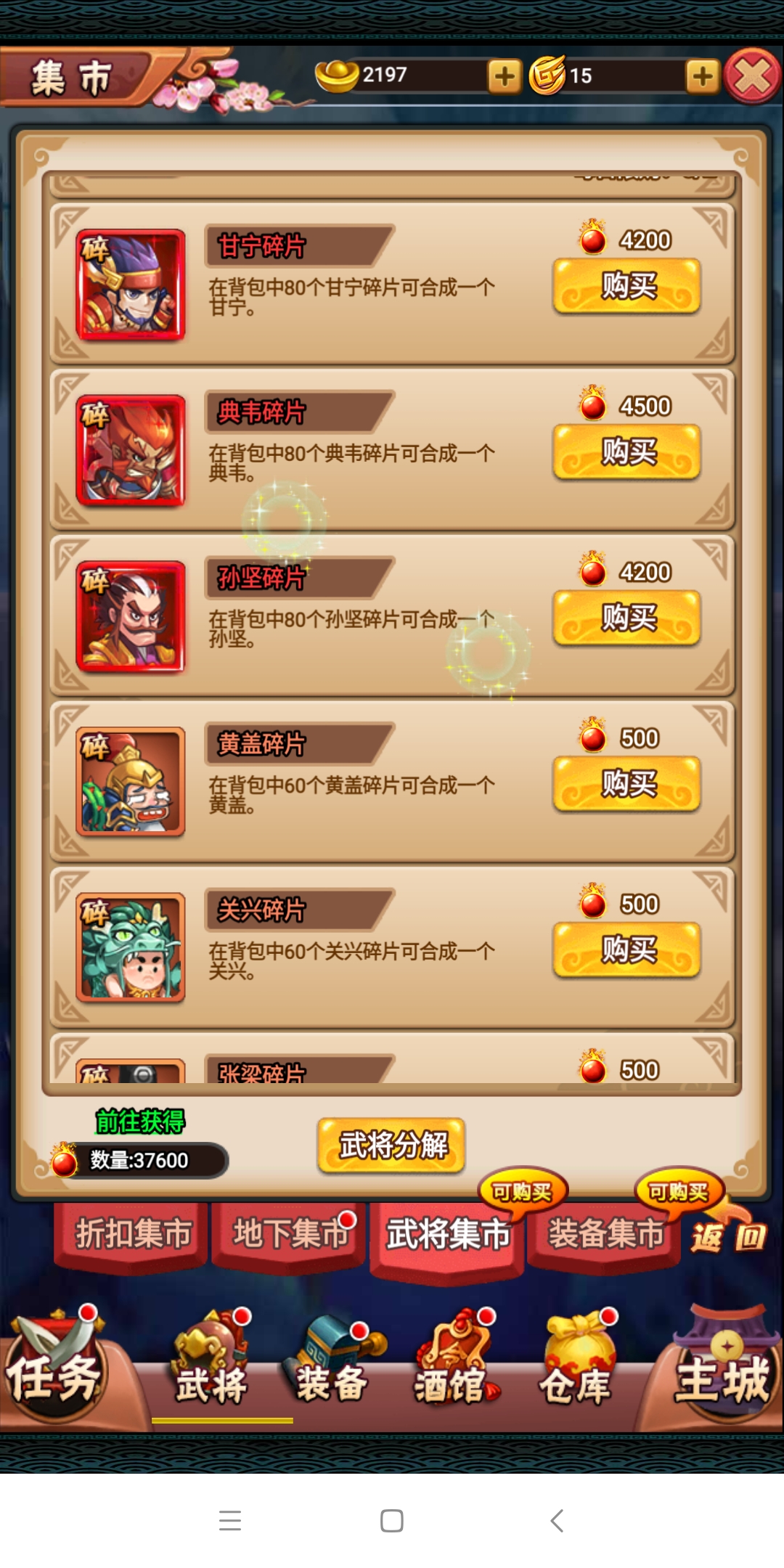784x1568 pixels.
Task: Tap the plus beside the 15 coin balance
Action: pos(702,76)
